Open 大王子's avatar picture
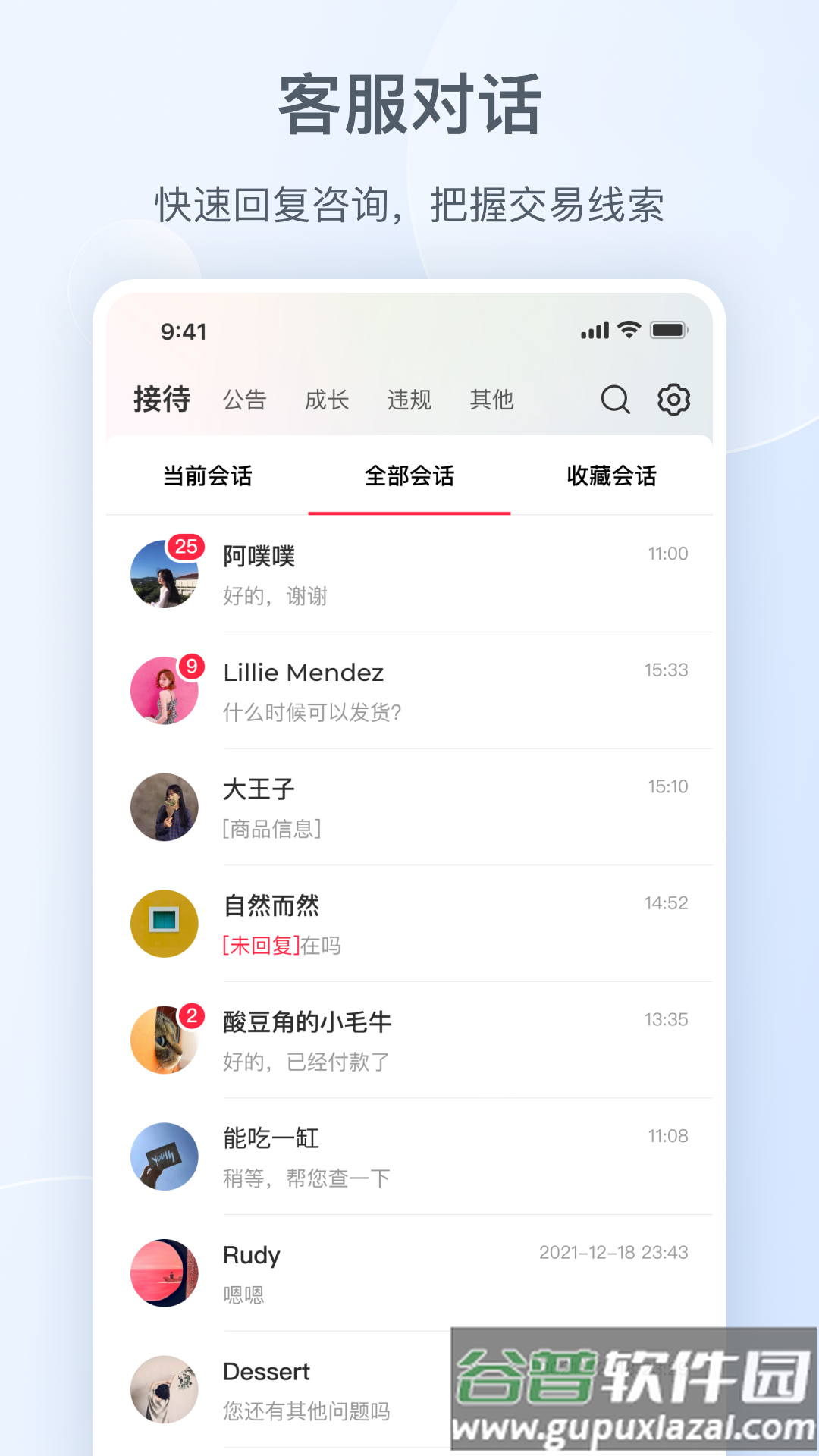Screen dimensions: 819x1456 pos(165,807)
